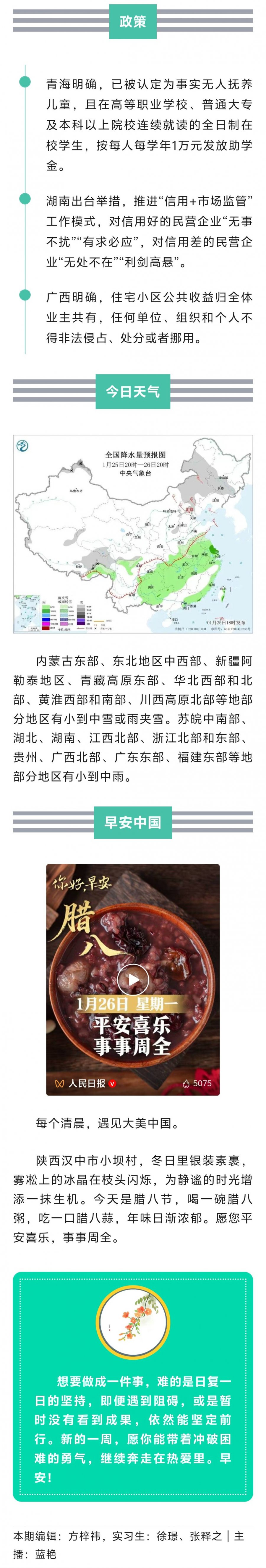This screenshot has width=266, height=1568.
Task: Play the 腊八 morning greeting video
Action: (133, 980)
